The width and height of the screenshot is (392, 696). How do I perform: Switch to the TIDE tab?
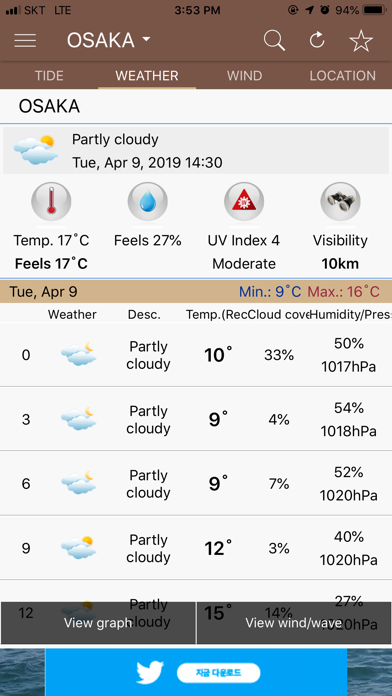coord(49,75)
